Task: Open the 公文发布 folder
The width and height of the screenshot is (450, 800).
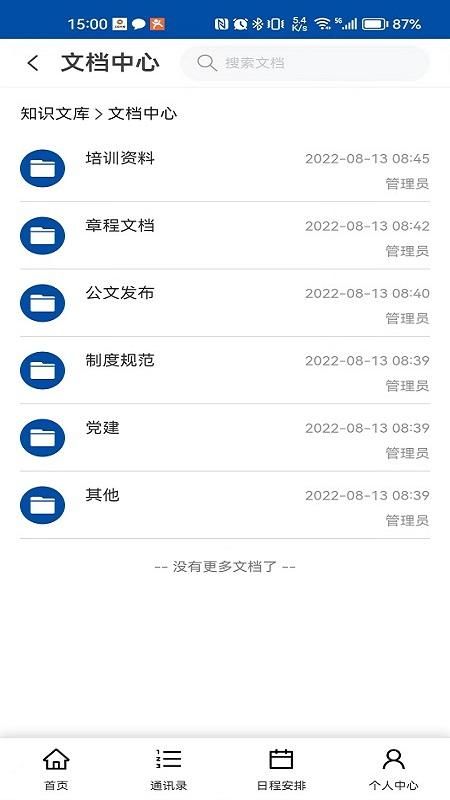Action: tap(225, 303)
